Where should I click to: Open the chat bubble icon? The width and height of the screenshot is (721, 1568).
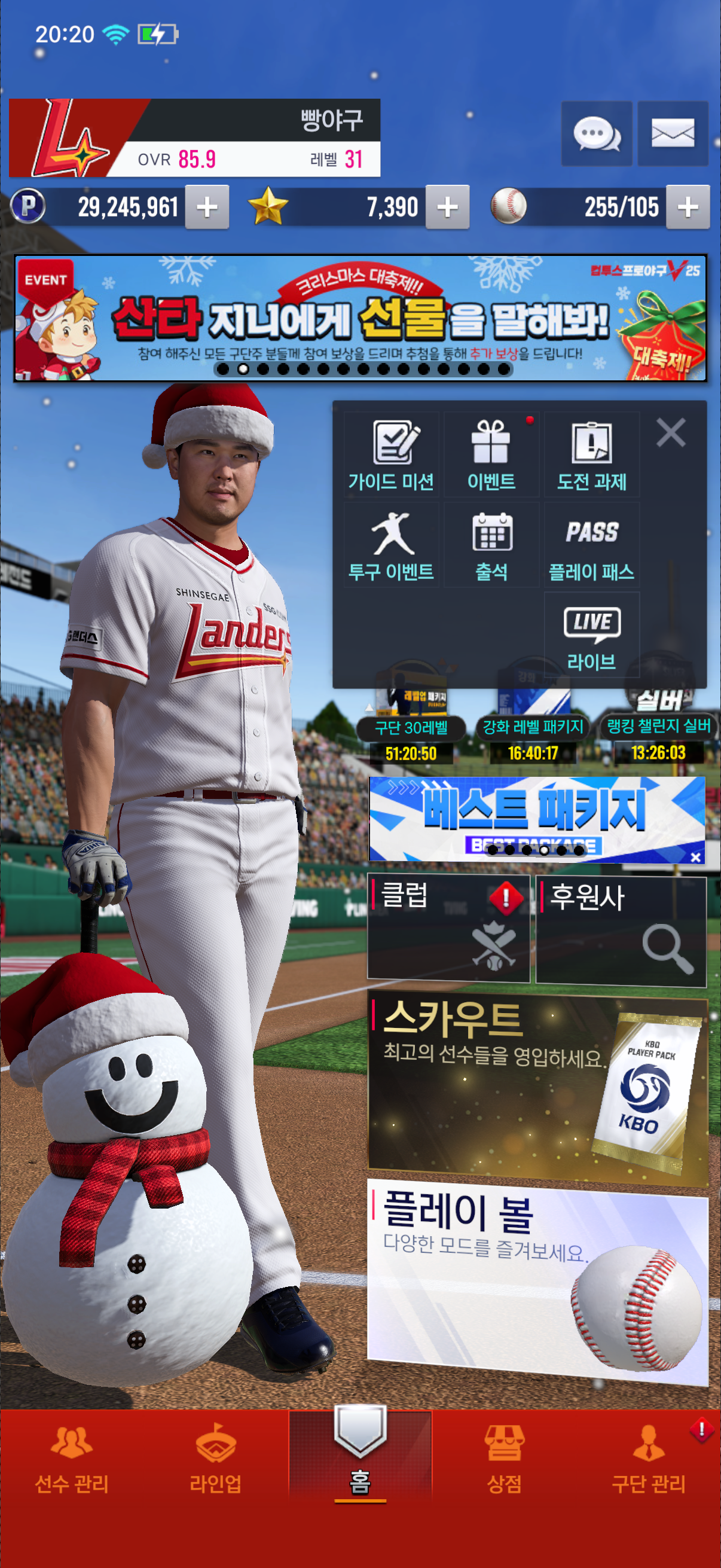click(x=596, y=133)
